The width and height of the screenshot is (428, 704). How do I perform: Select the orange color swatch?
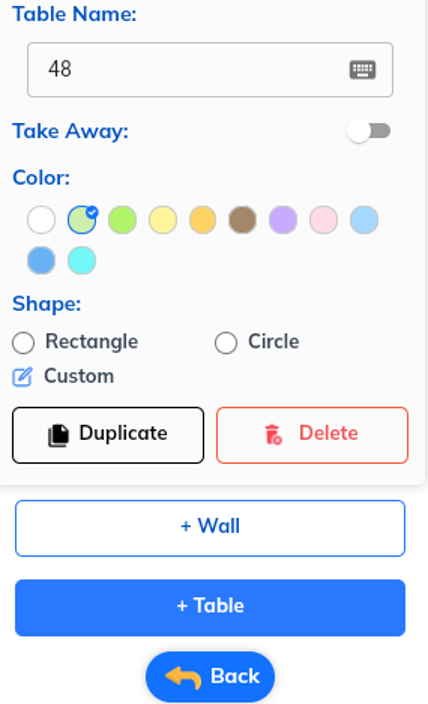203,220
